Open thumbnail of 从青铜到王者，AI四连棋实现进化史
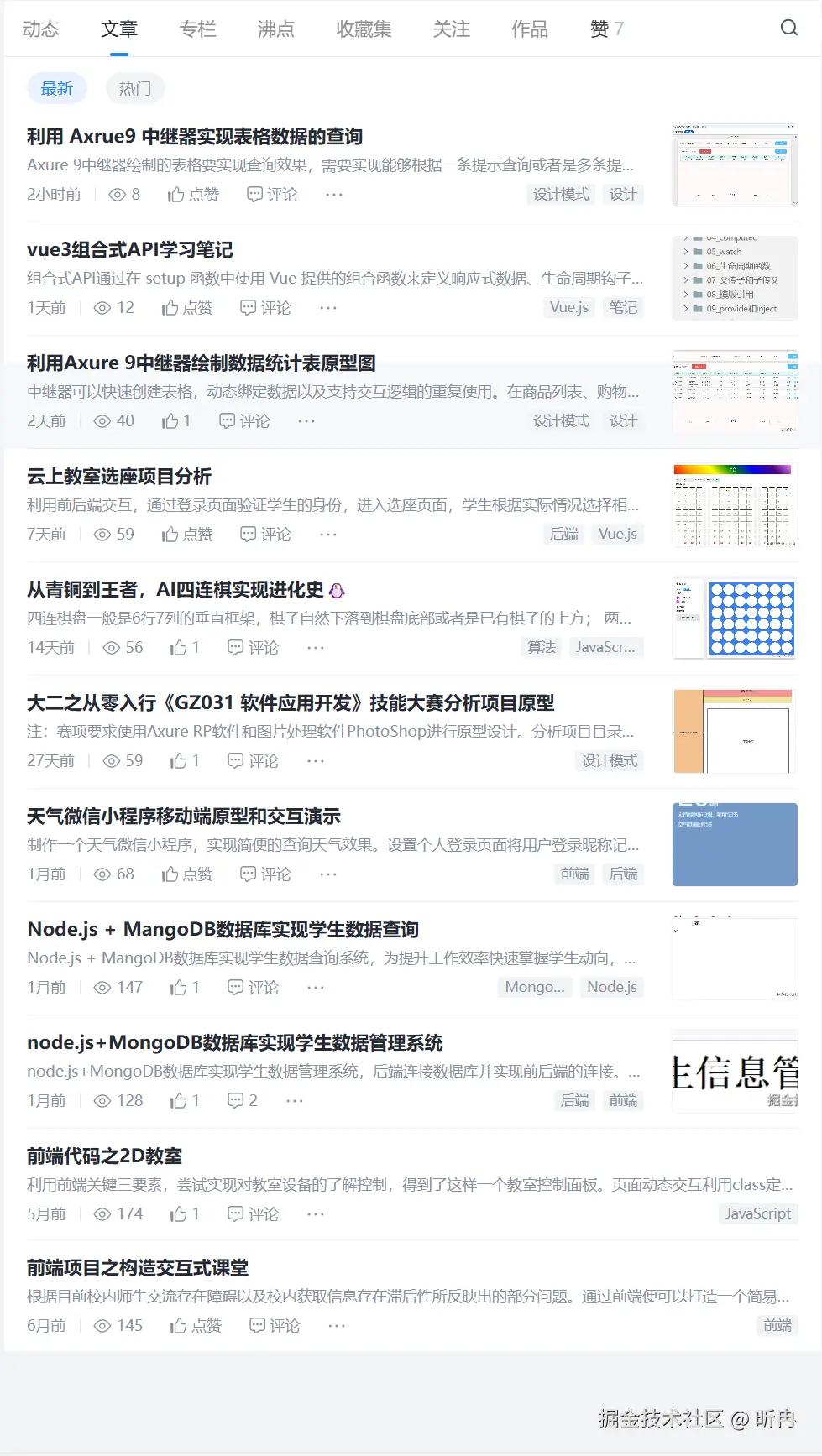Image resolution: width=822 pixels, height=1456 pixels. (735, 618)
